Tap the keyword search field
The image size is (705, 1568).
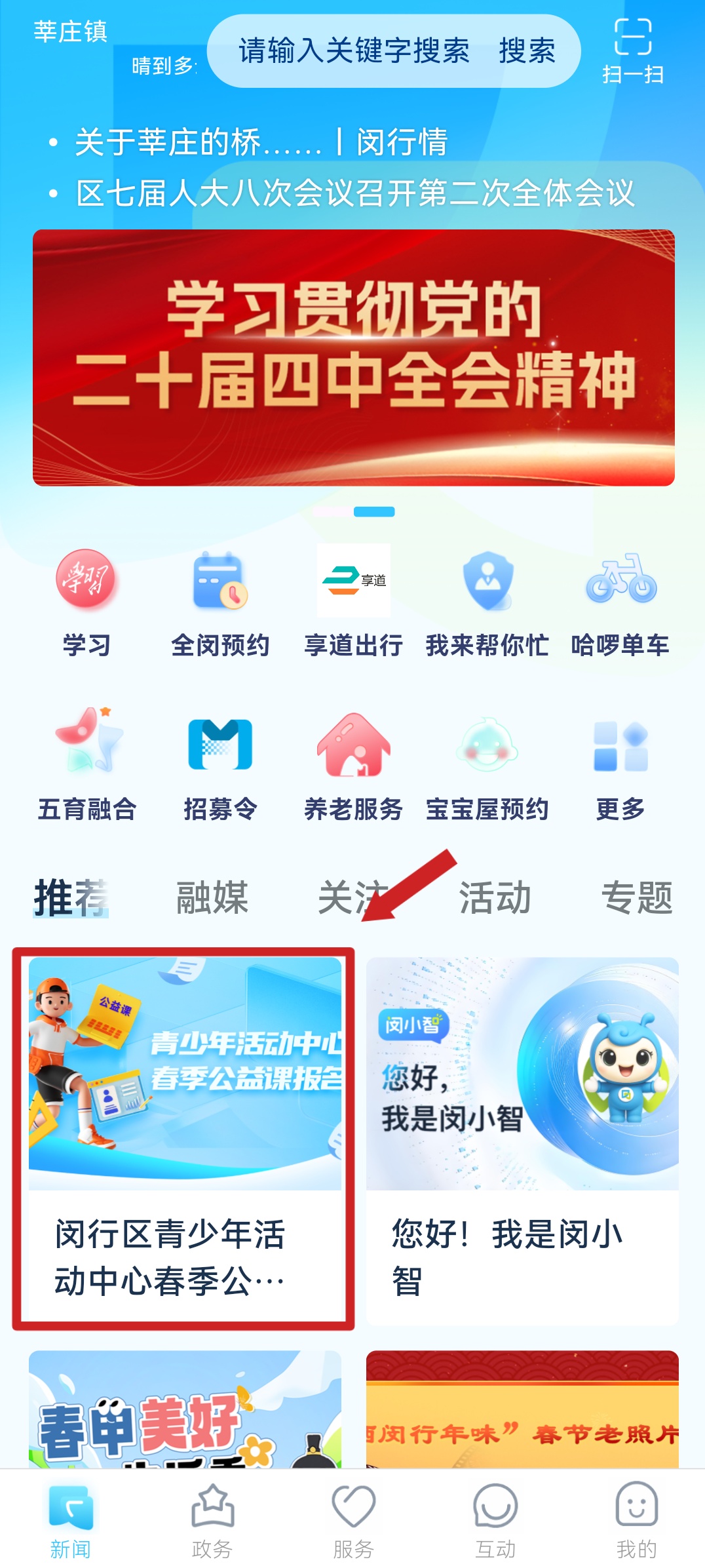tap(354, 51)
